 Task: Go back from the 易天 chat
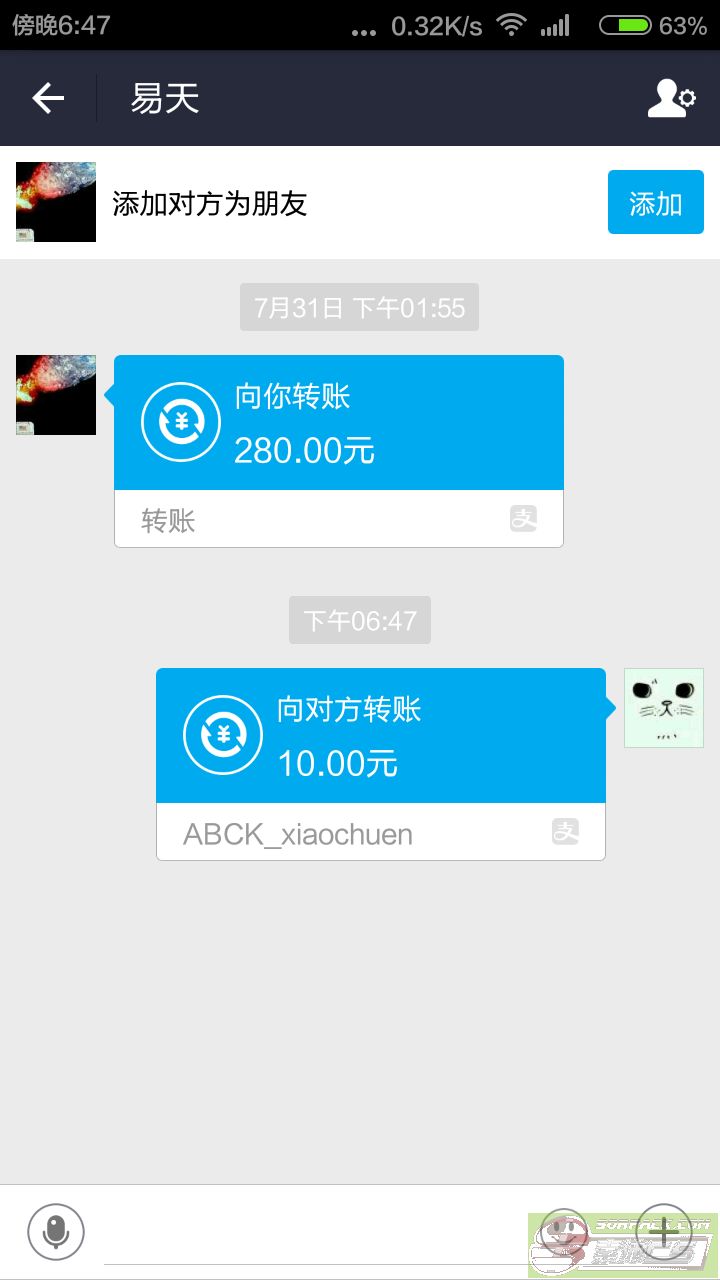48,98
